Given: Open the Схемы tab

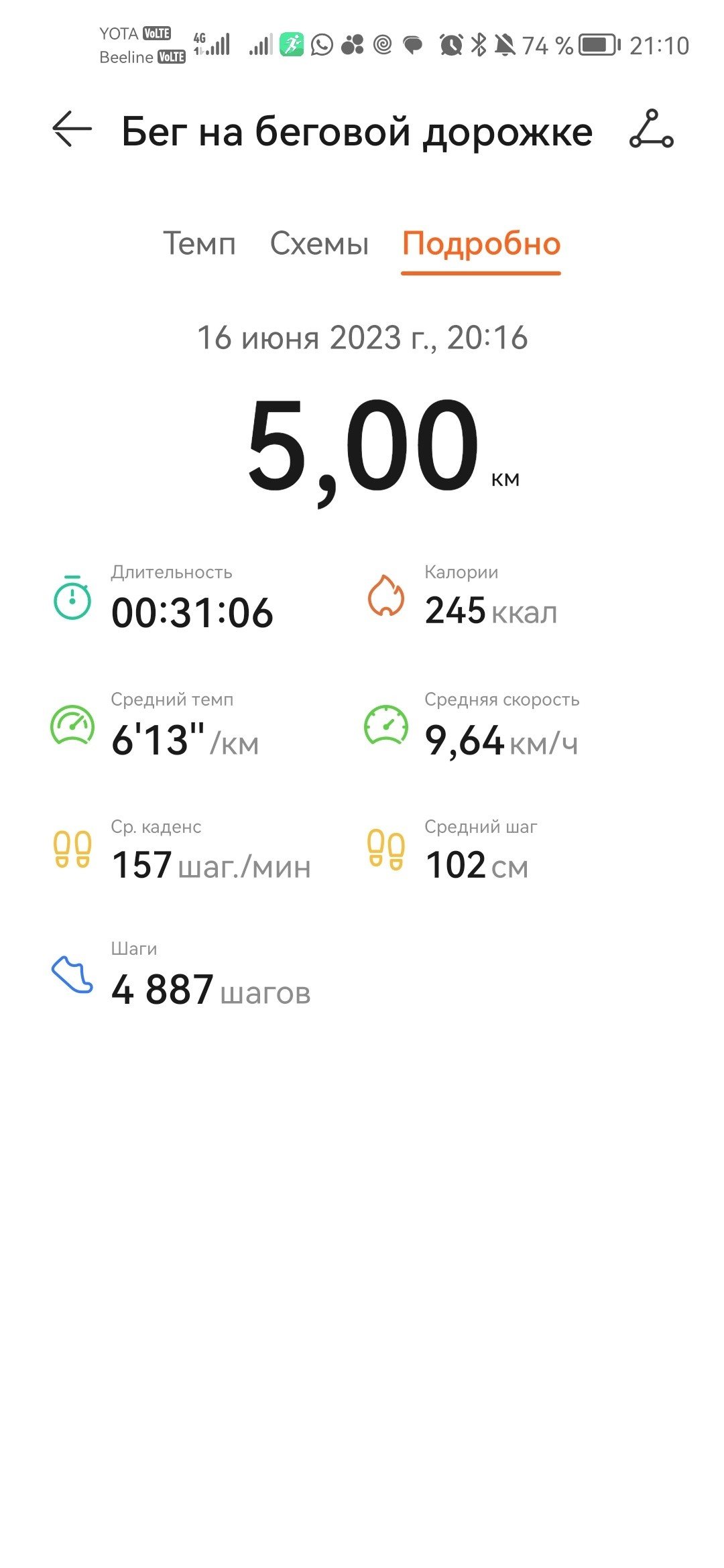Looking at the screenshot, I should (319, 243).
